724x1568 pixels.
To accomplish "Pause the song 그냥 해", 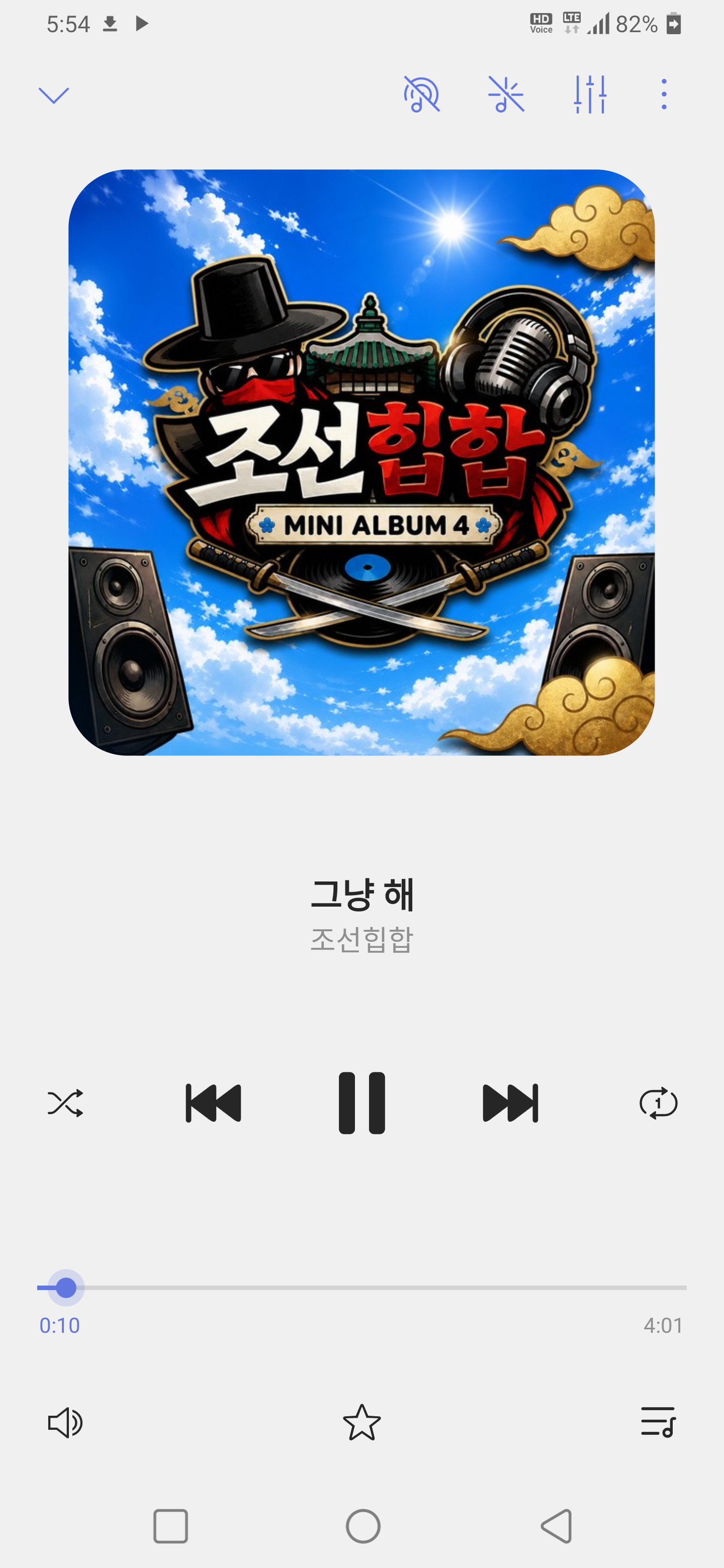I will (x=361, y=1103).
